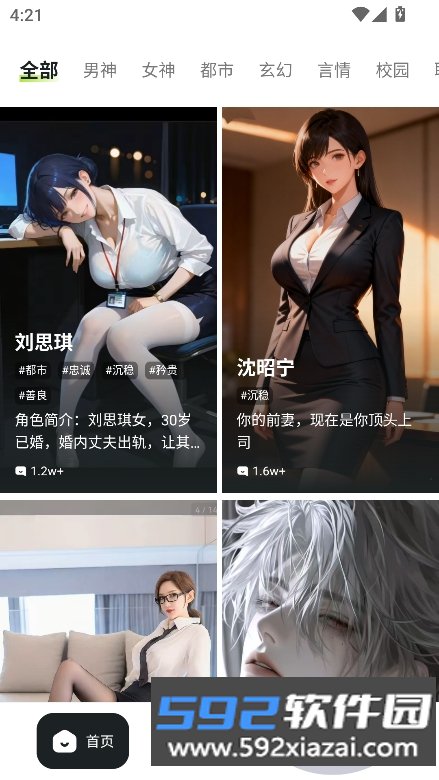Open the 沈昭宁 character card

coord(331,300)
